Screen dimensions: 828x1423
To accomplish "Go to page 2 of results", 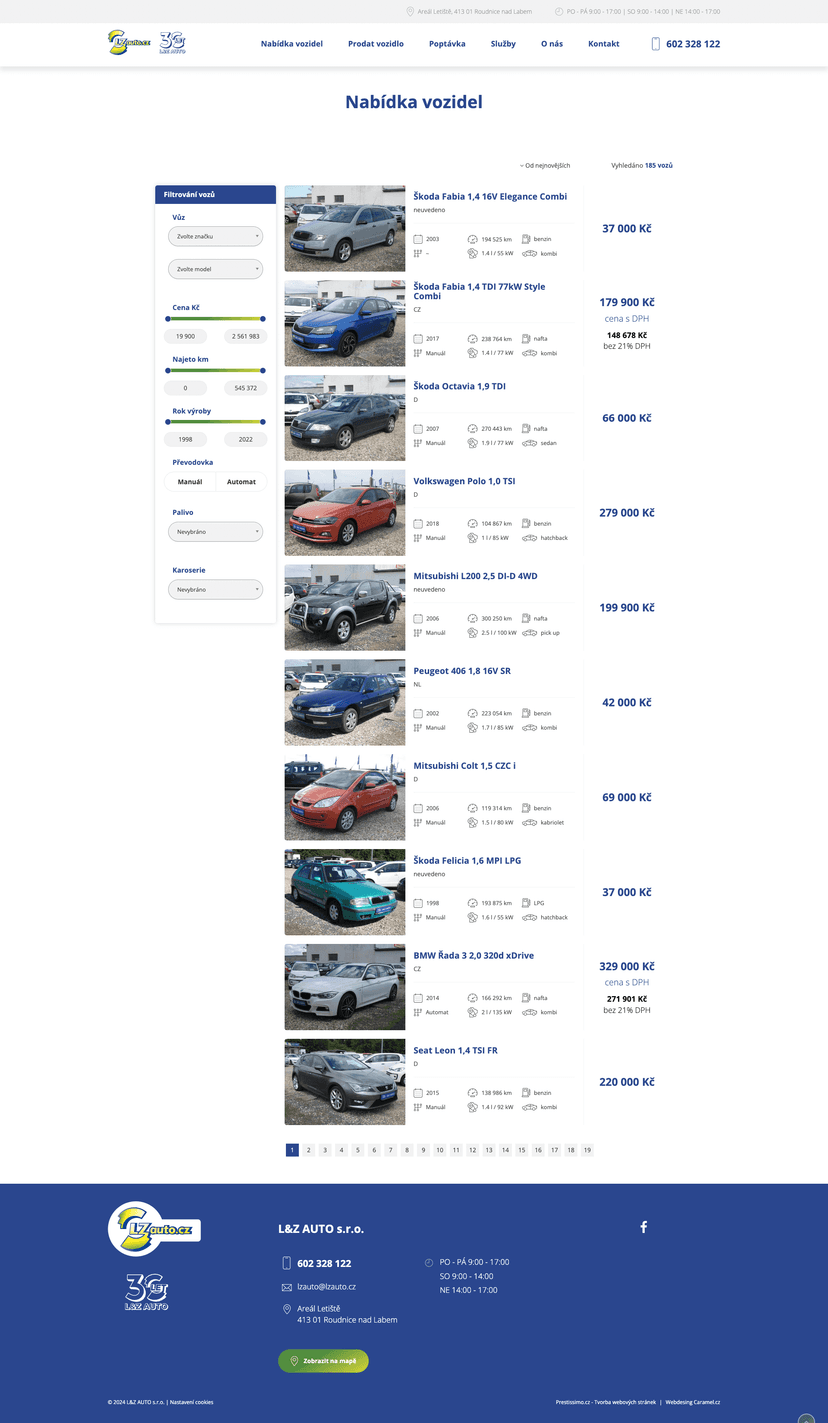I will click(309, 1150).
